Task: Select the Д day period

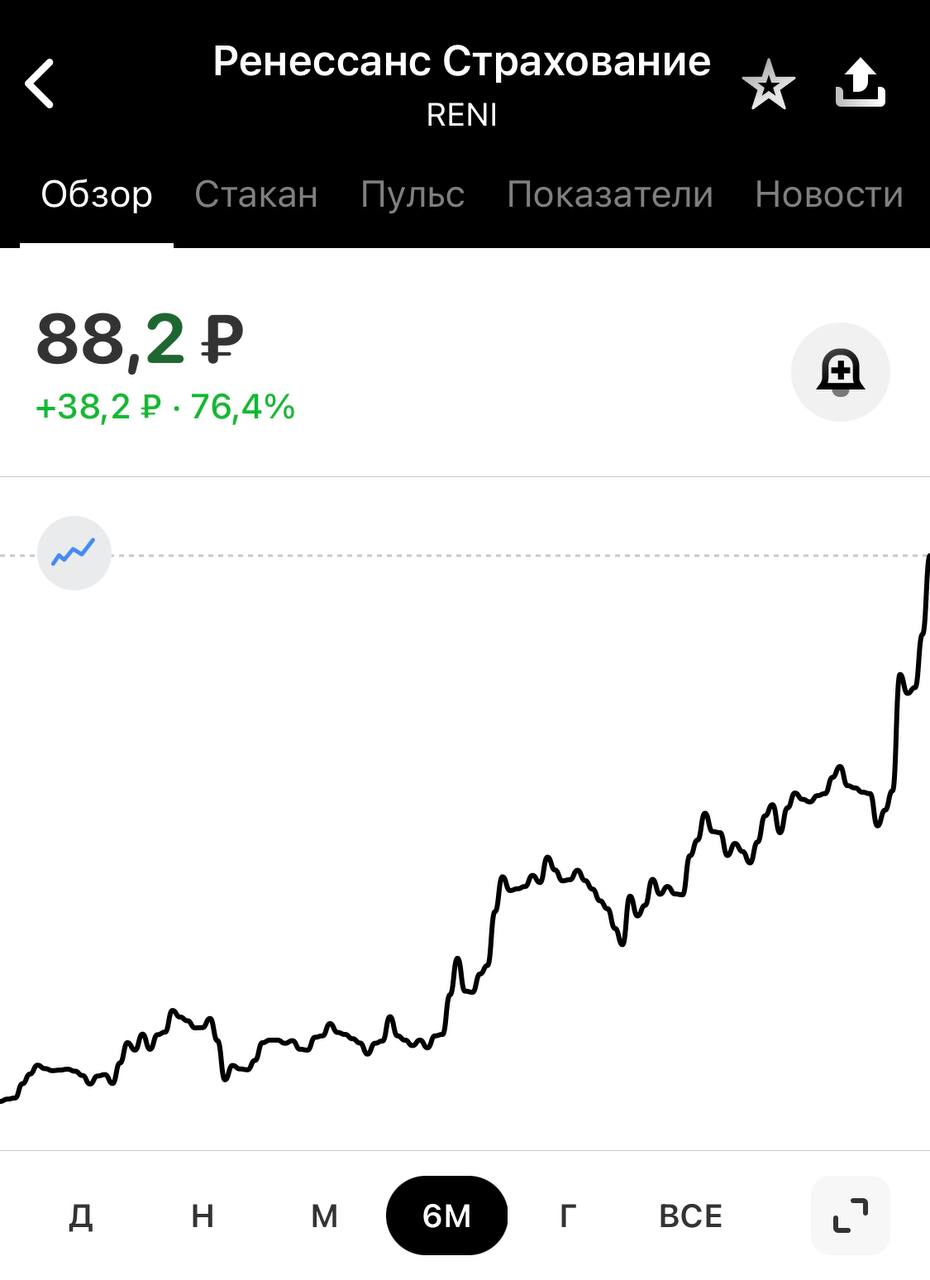Action: 81,1216
